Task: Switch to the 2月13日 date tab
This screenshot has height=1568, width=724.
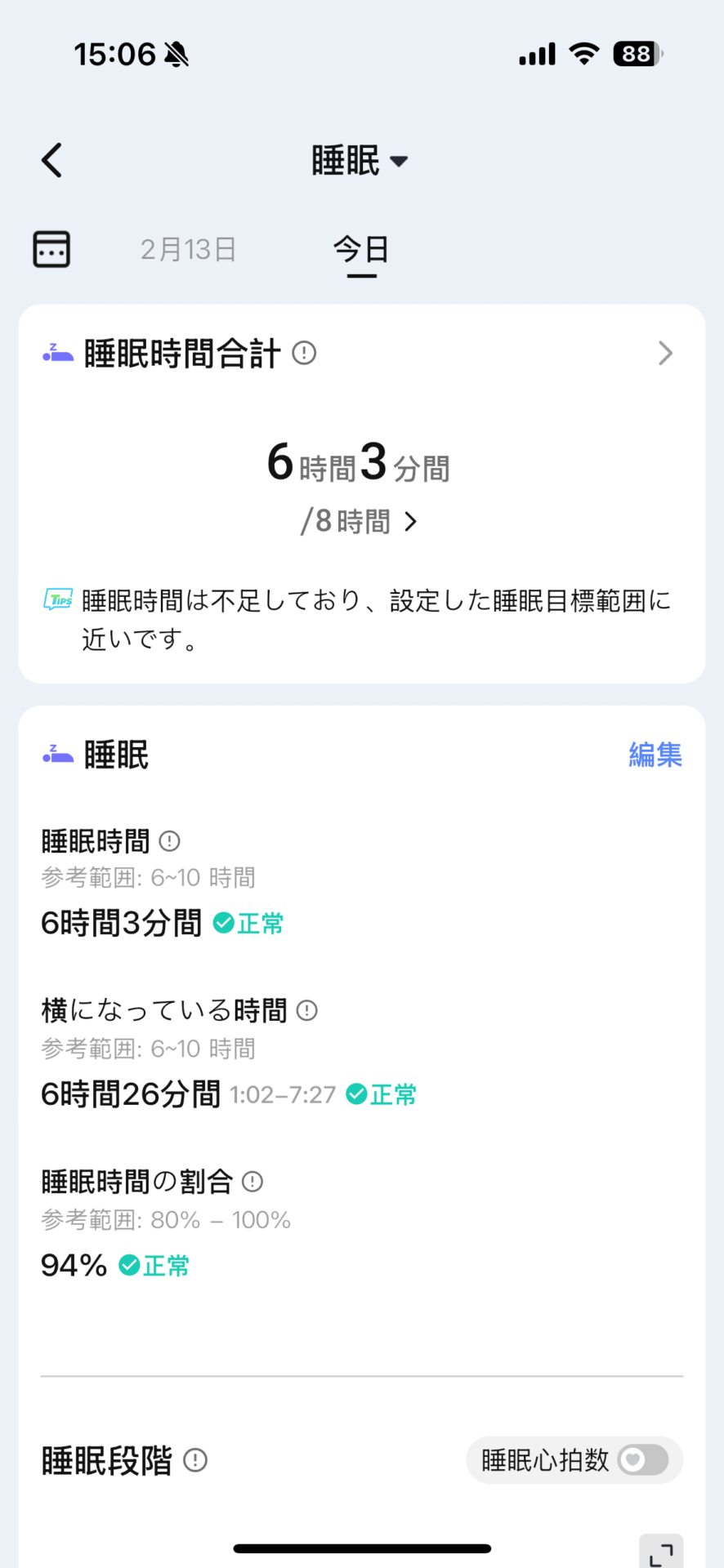Action: tap(188, 249)
